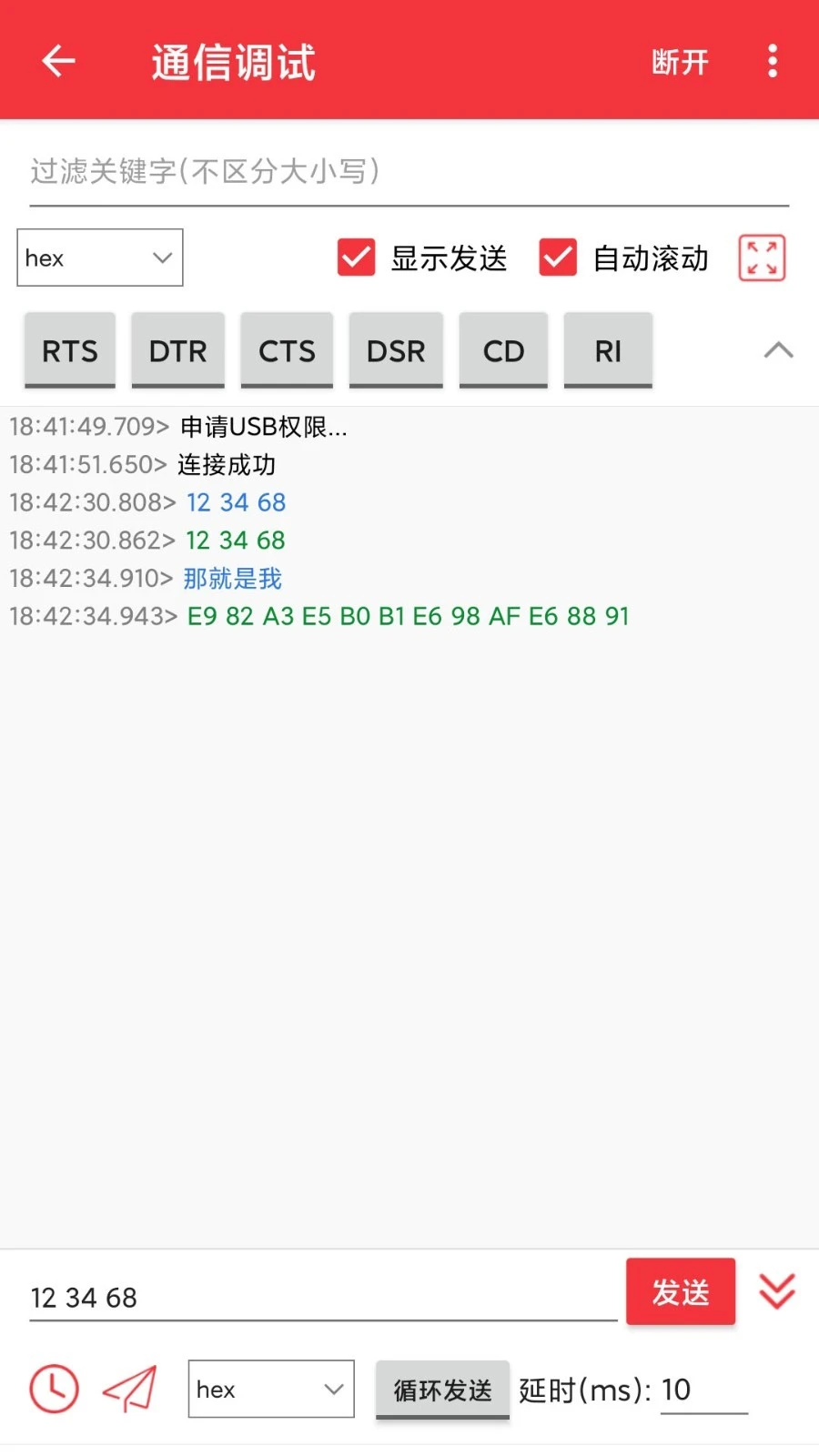Toggle the DTR signal button
Viewport: 819px width, 1456px height.
pos(177,350)
